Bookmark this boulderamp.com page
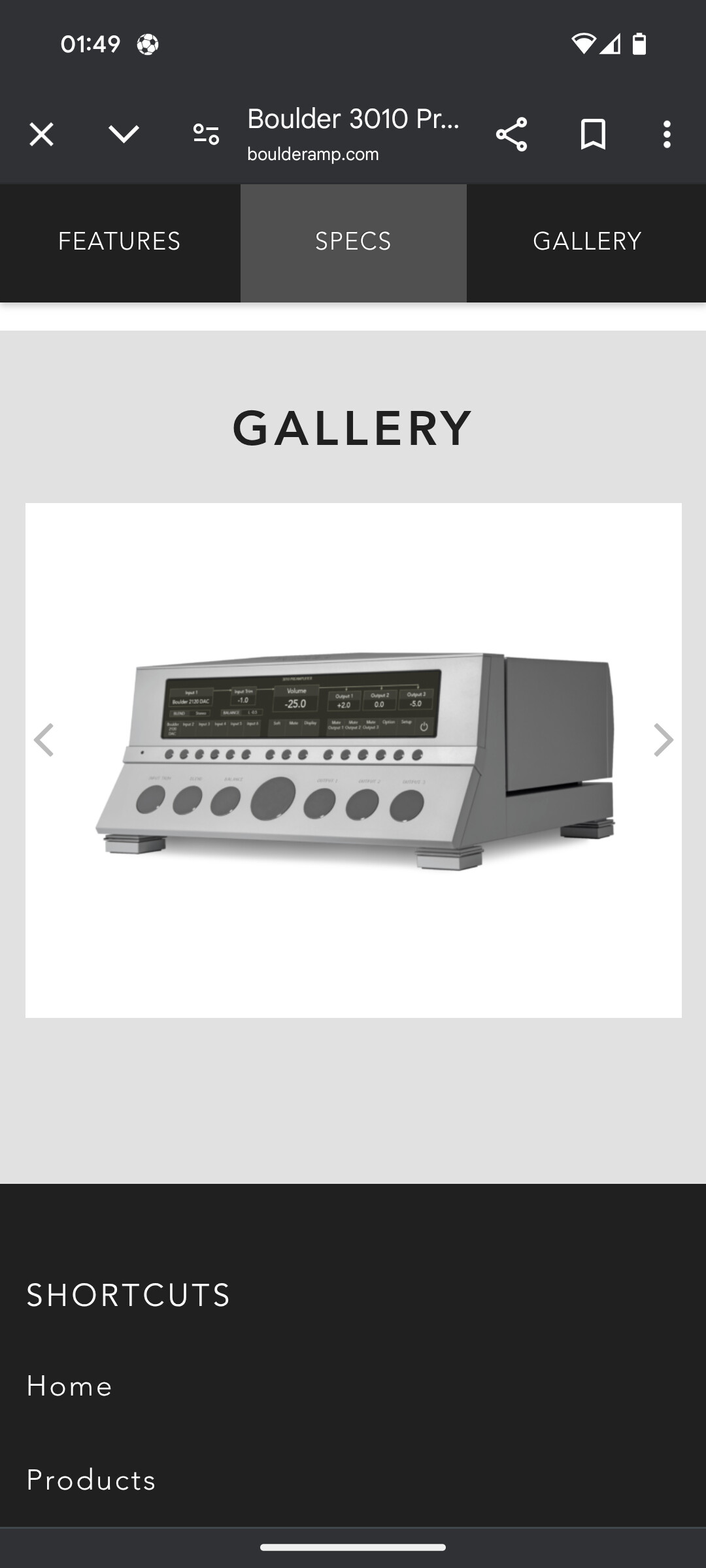 [x=593, y=135]
